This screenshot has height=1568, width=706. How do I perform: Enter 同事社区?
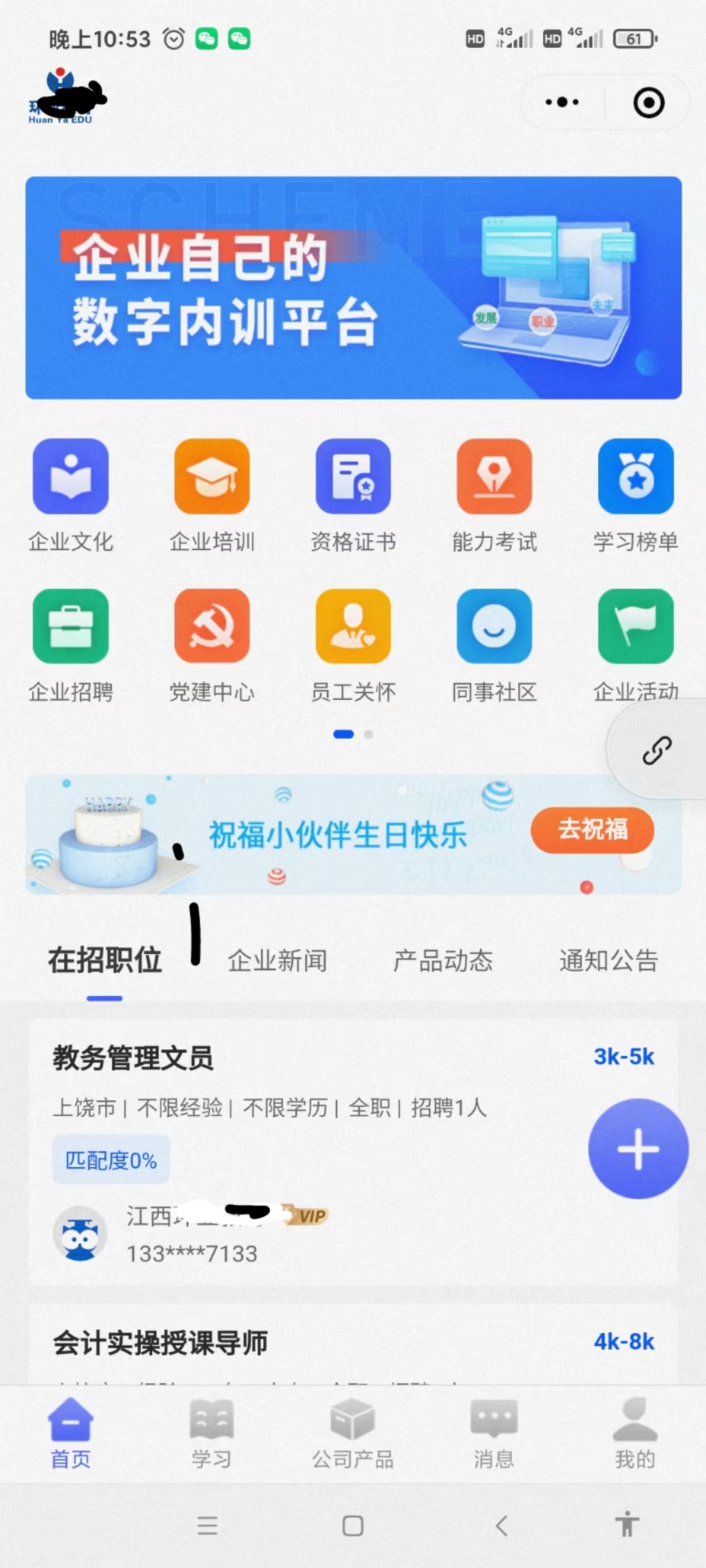(x=494, y=646)
